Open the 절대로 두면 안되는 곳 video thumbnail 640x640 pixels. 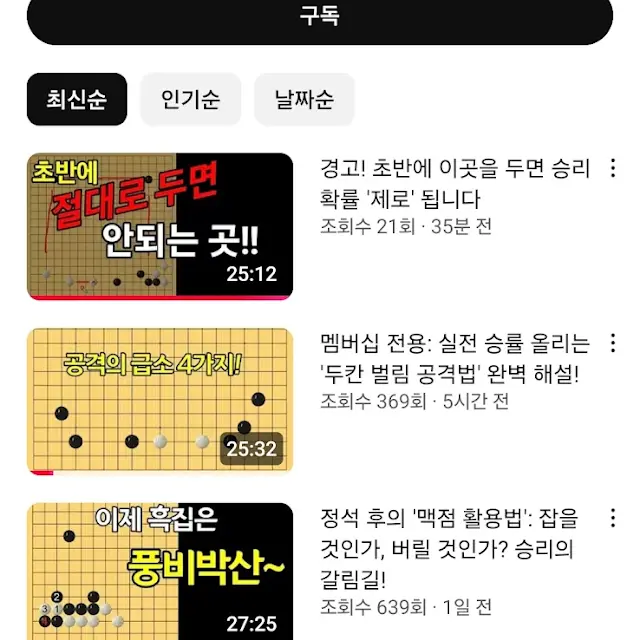coord(160,226)
